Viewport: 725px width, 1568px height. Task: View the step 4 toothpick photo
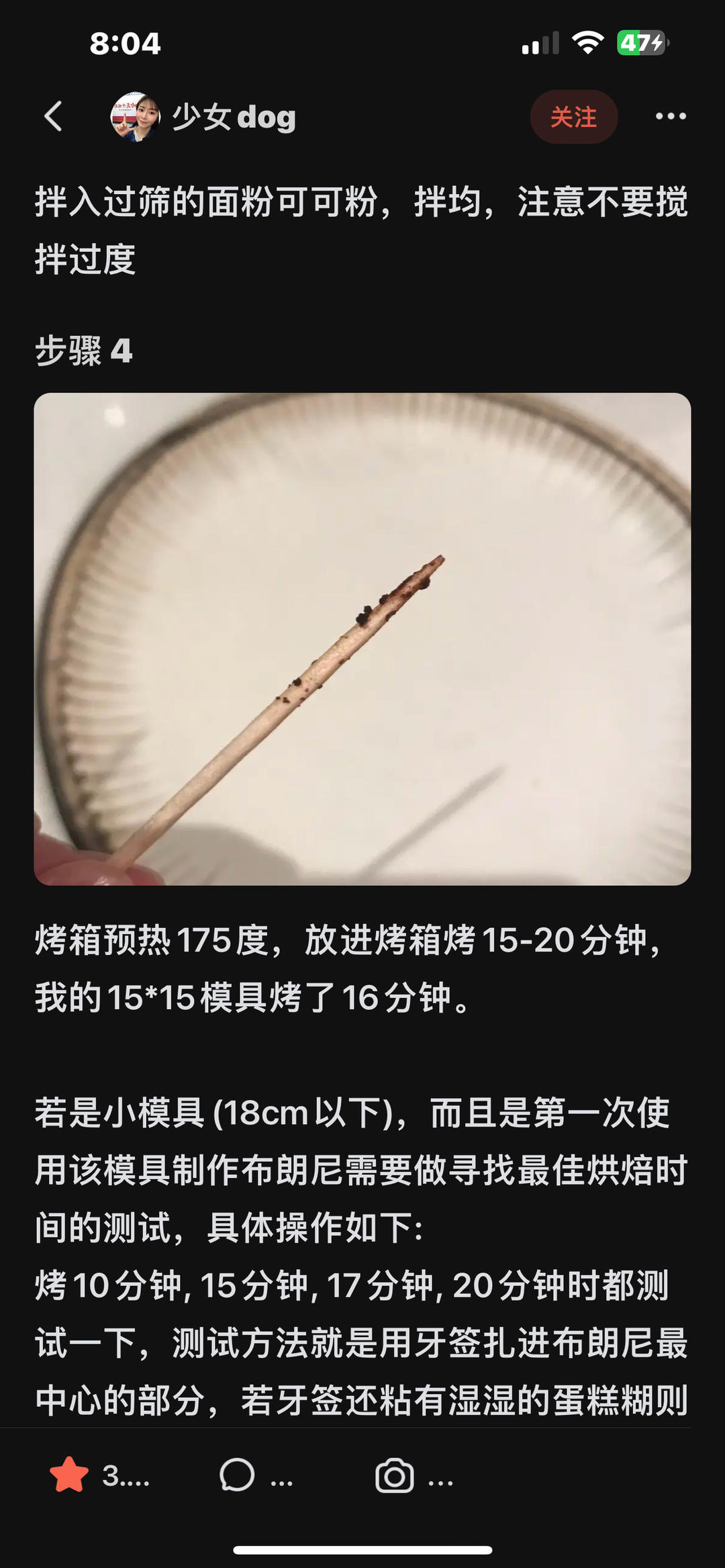(x=362, y=639)
